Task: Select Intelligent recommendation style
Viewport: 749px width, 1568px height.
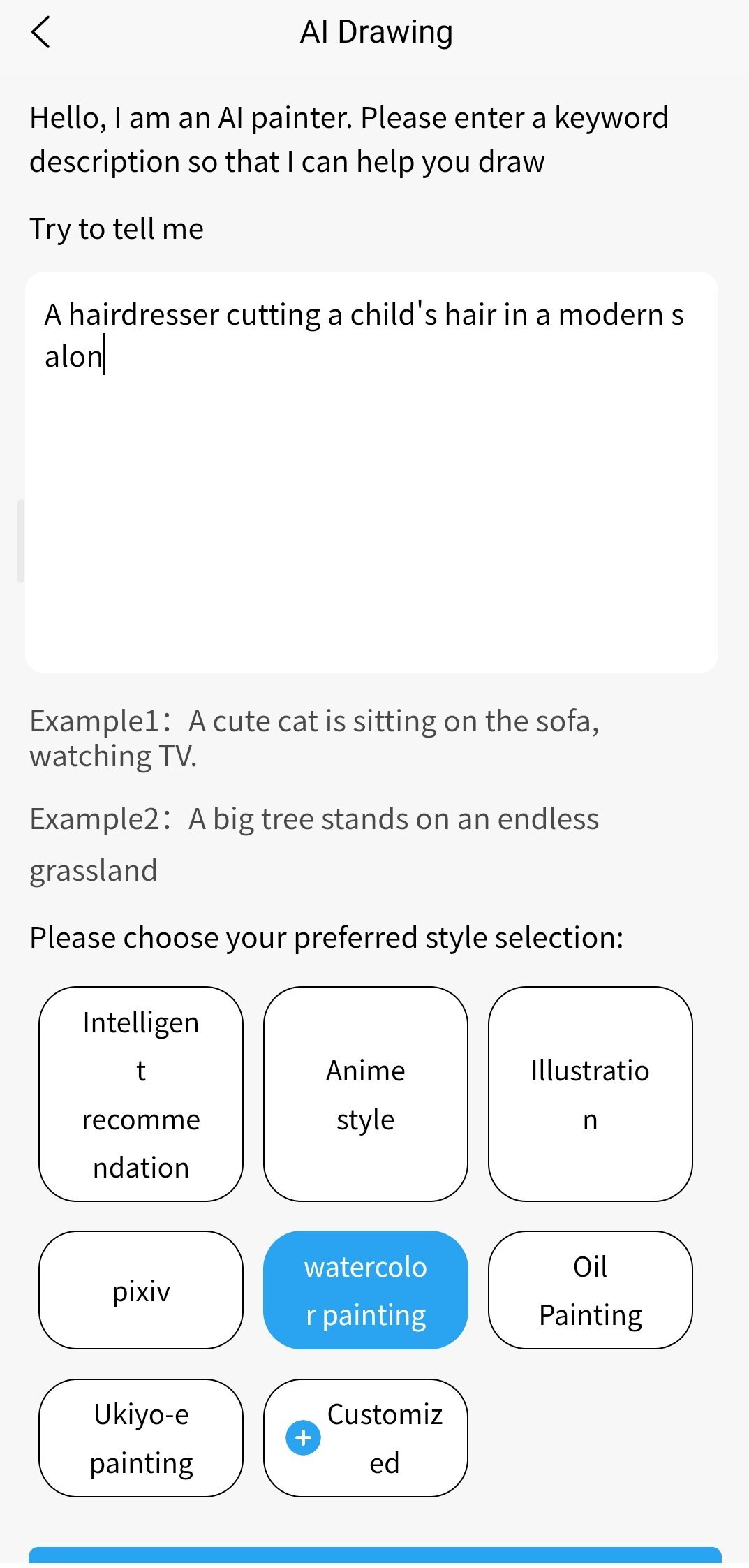Action: coord(141,1094)
